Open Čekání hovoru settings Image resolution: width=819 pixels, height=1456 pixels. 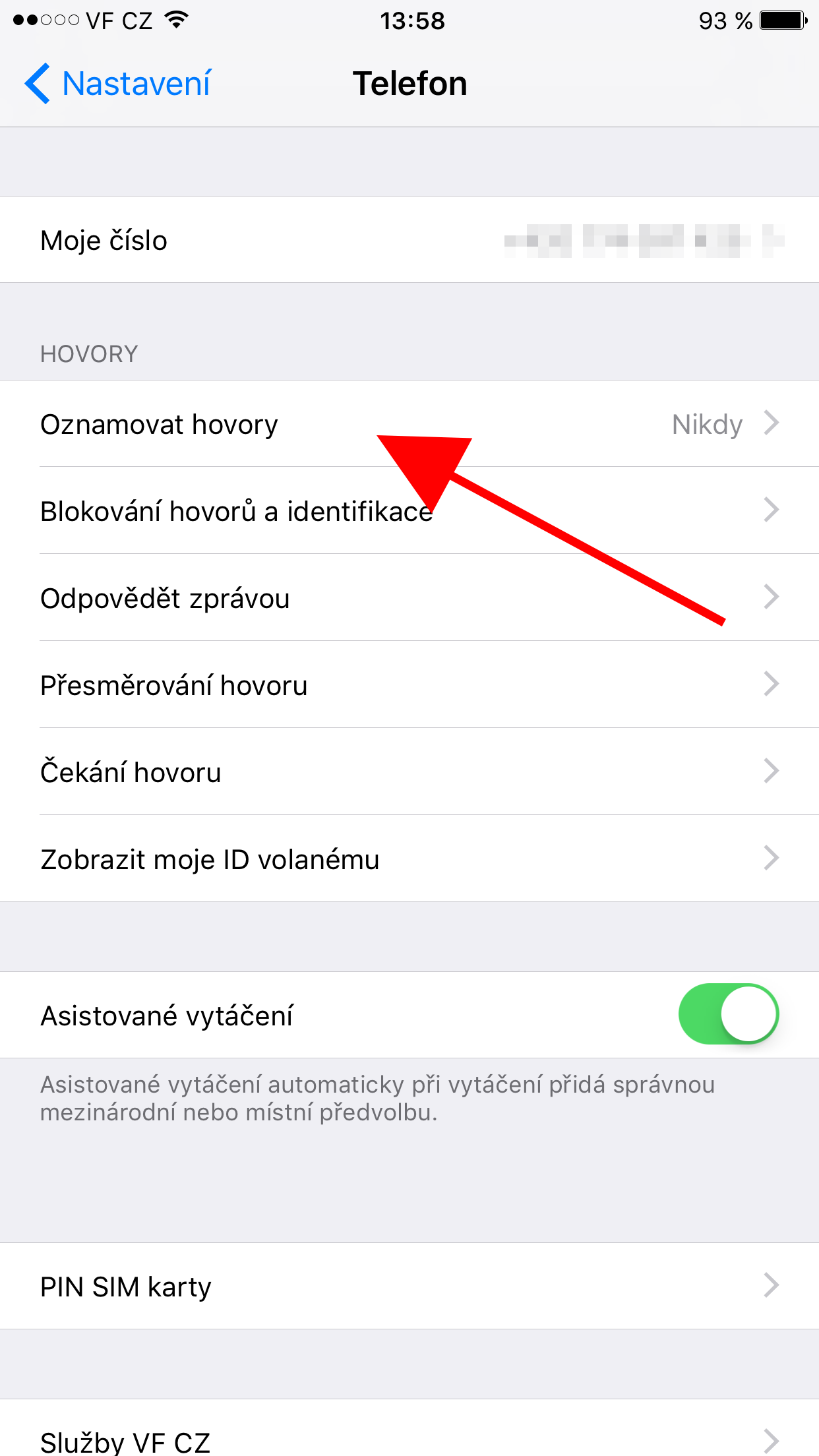(409, 772)
